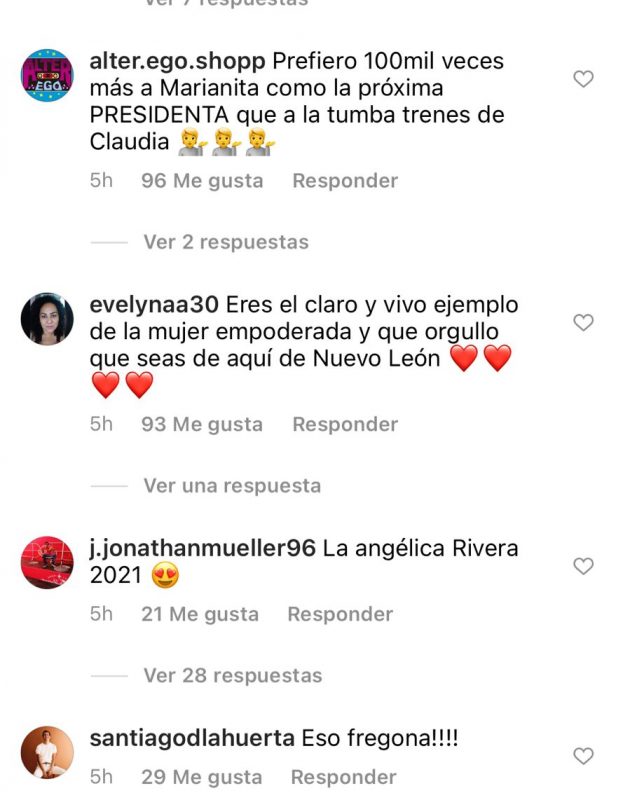View the 93 likes on evelynaa30's comment

202,424
